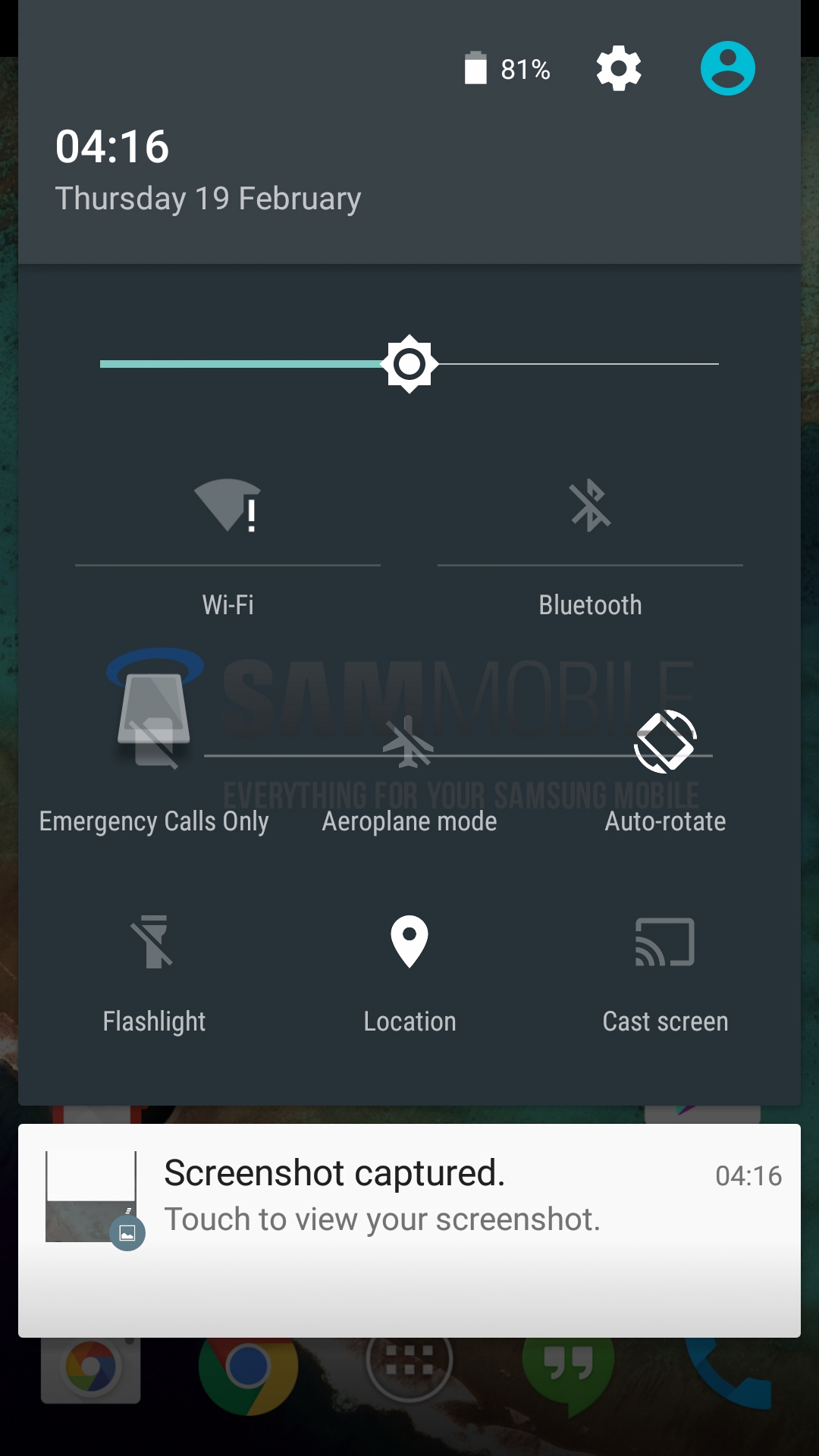The width and height of the screenshot is (819, 1456).
Task: Tap the date Thursday 19 February
Action: click(209, 199)
